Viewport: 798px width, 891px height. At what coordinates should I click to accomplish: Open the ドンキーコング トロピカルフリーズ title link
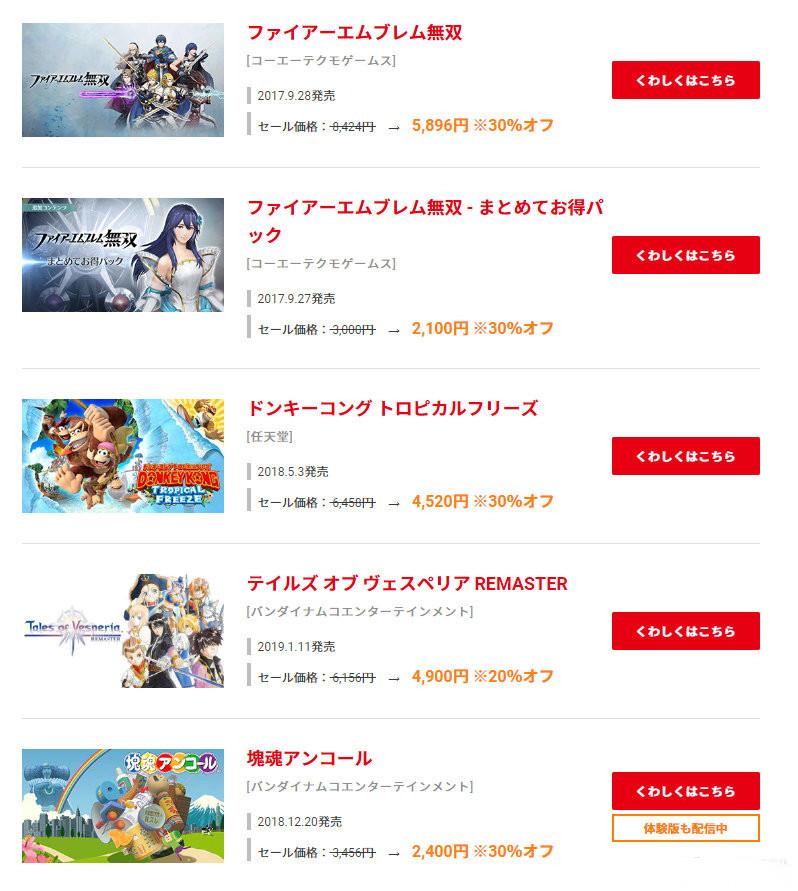[x=392, y=408]
